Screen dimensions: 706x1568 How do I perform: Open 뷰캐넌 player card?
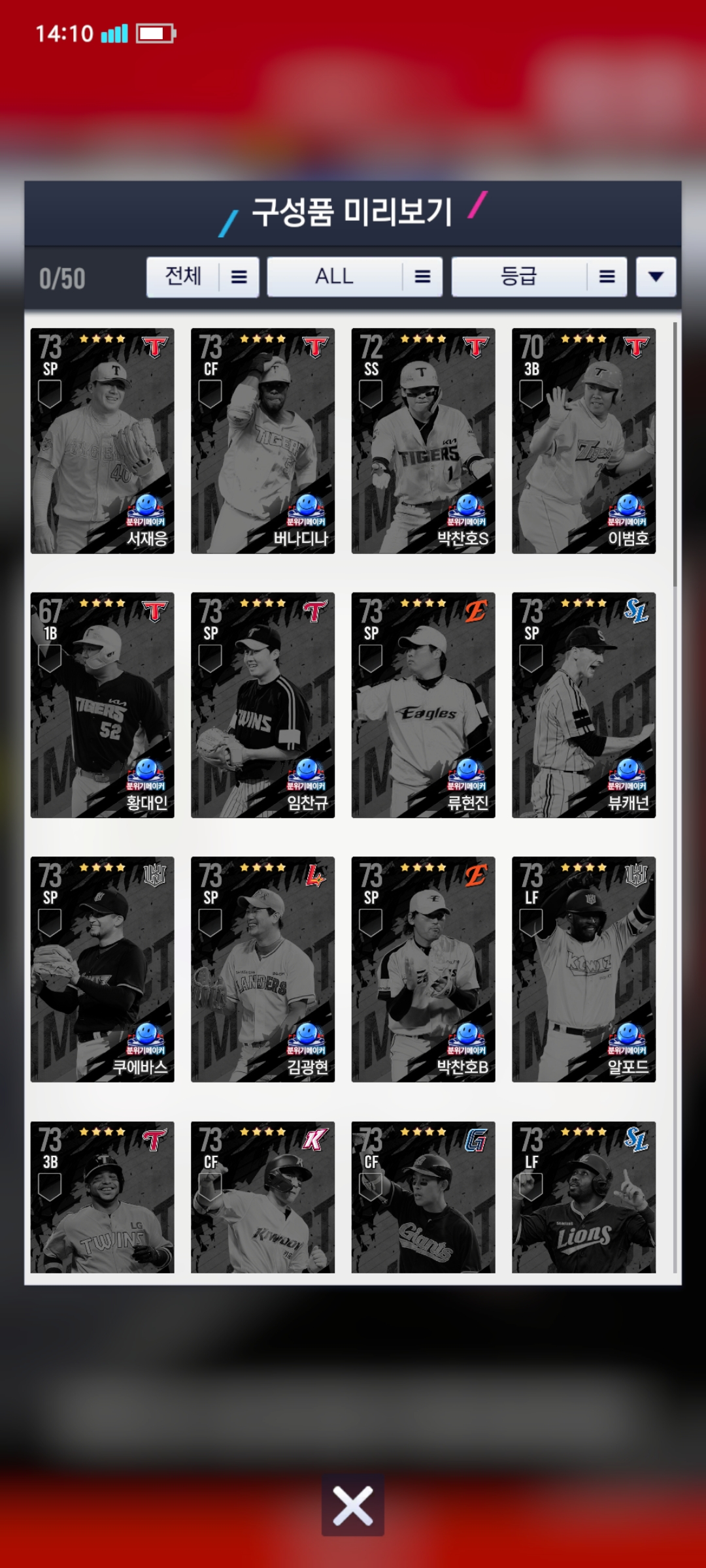click(584, 705)
